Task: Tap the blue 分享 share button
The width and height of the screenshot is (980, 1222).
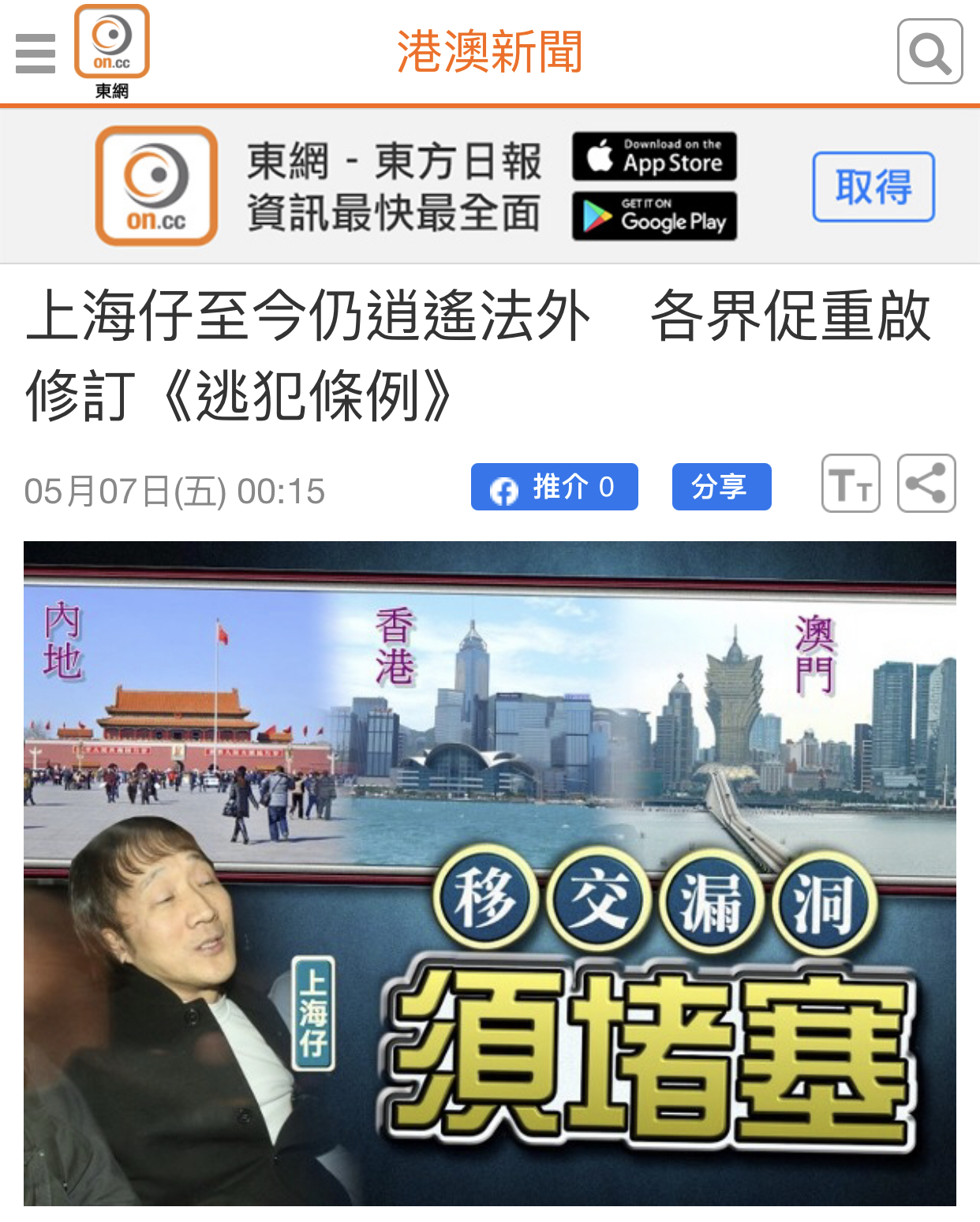Action: click(721, 487)
